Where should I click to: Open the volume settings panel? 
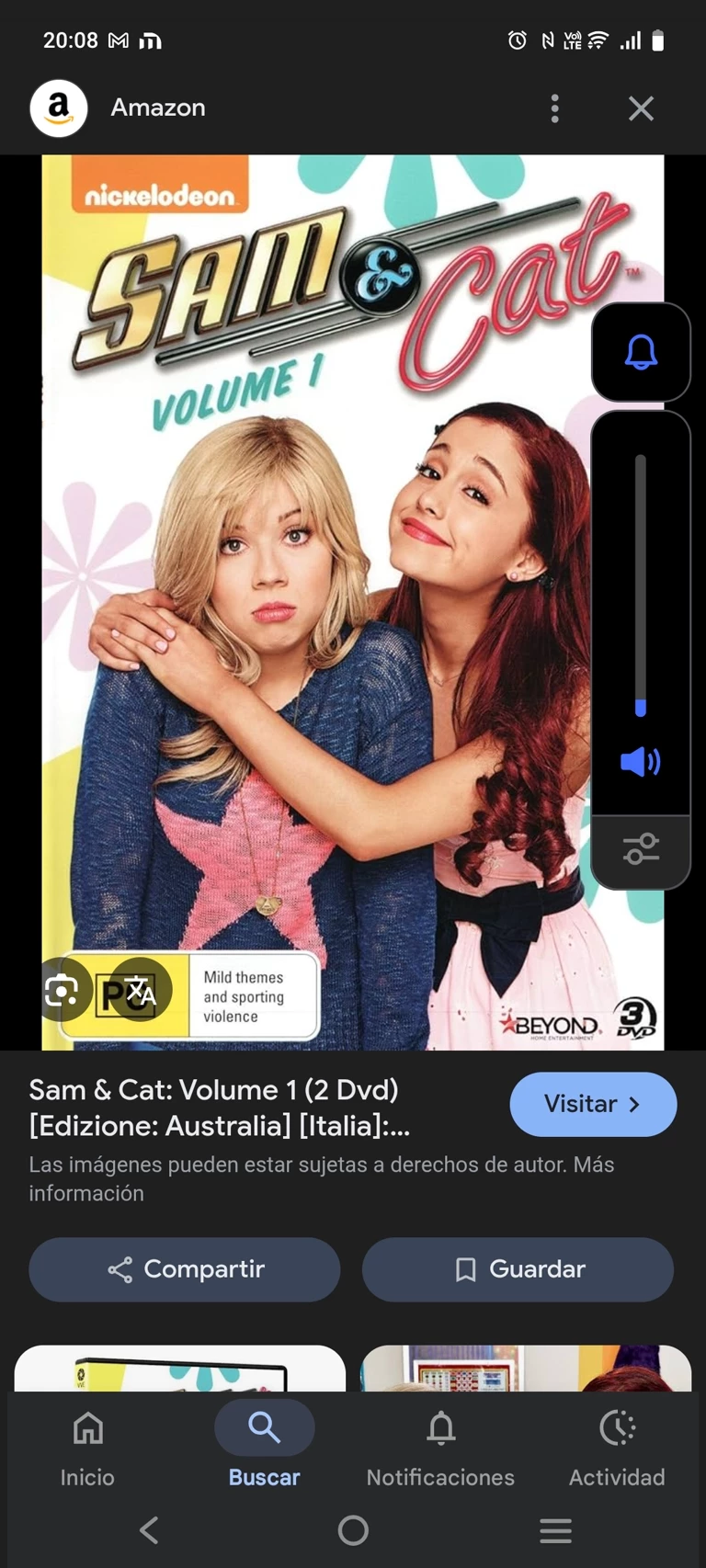(x=641, y=848)
